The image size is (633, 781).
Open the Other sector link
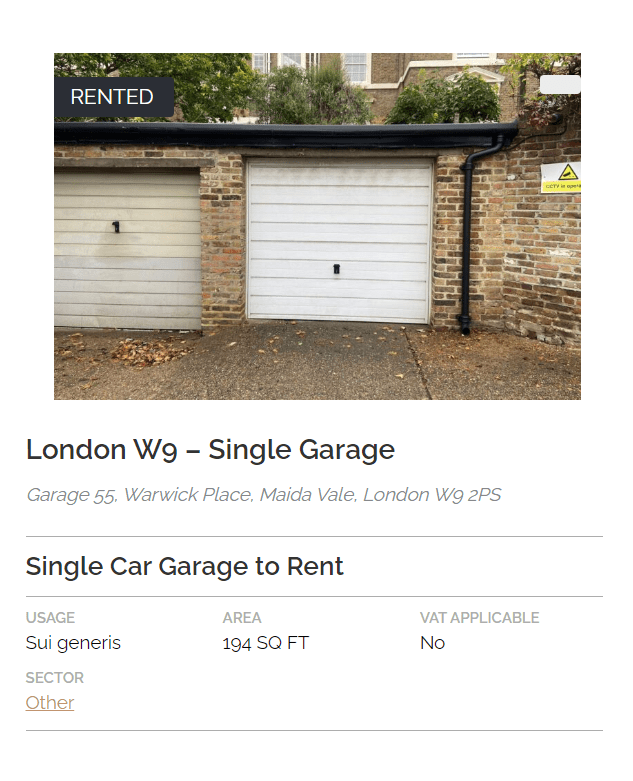point(50,703)
